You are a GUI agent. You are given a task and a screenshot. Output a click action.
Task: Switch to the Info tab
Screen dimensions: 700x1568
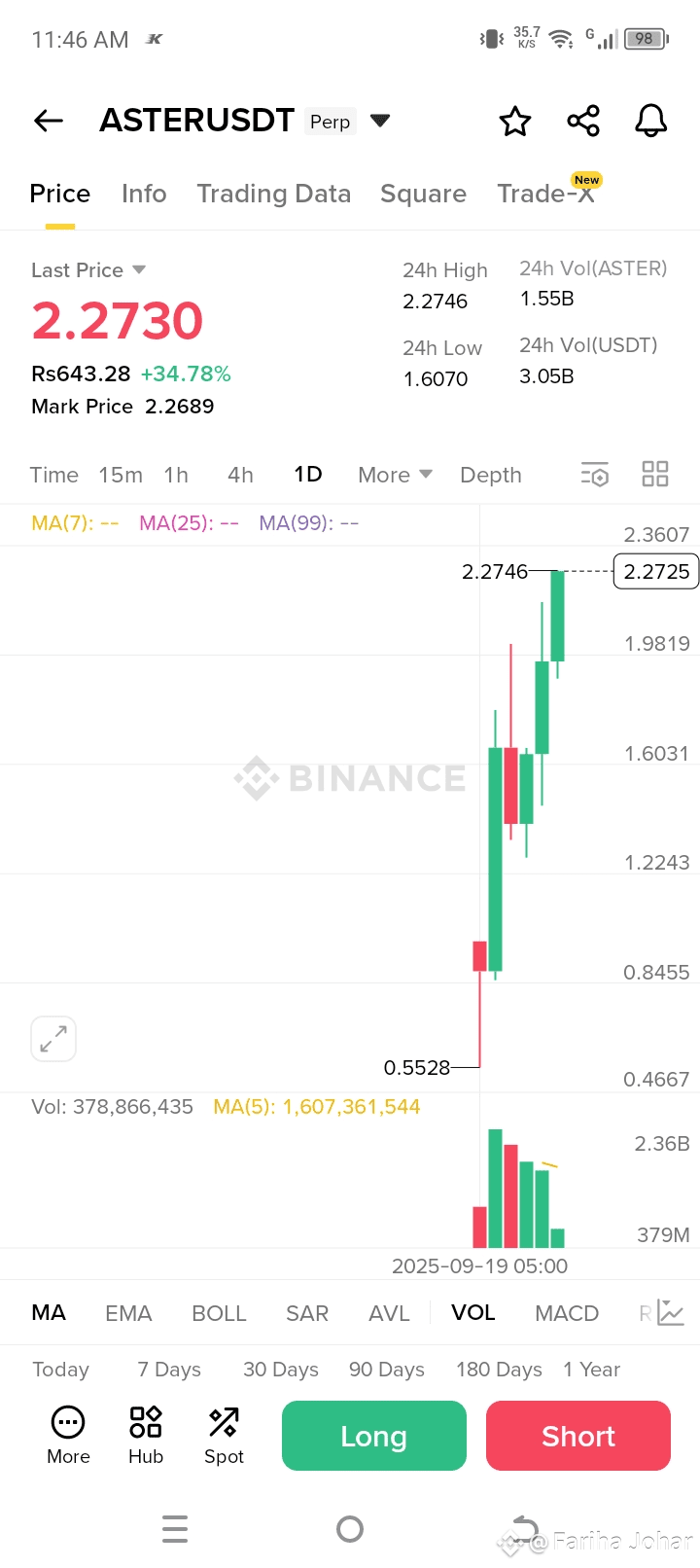144,194
